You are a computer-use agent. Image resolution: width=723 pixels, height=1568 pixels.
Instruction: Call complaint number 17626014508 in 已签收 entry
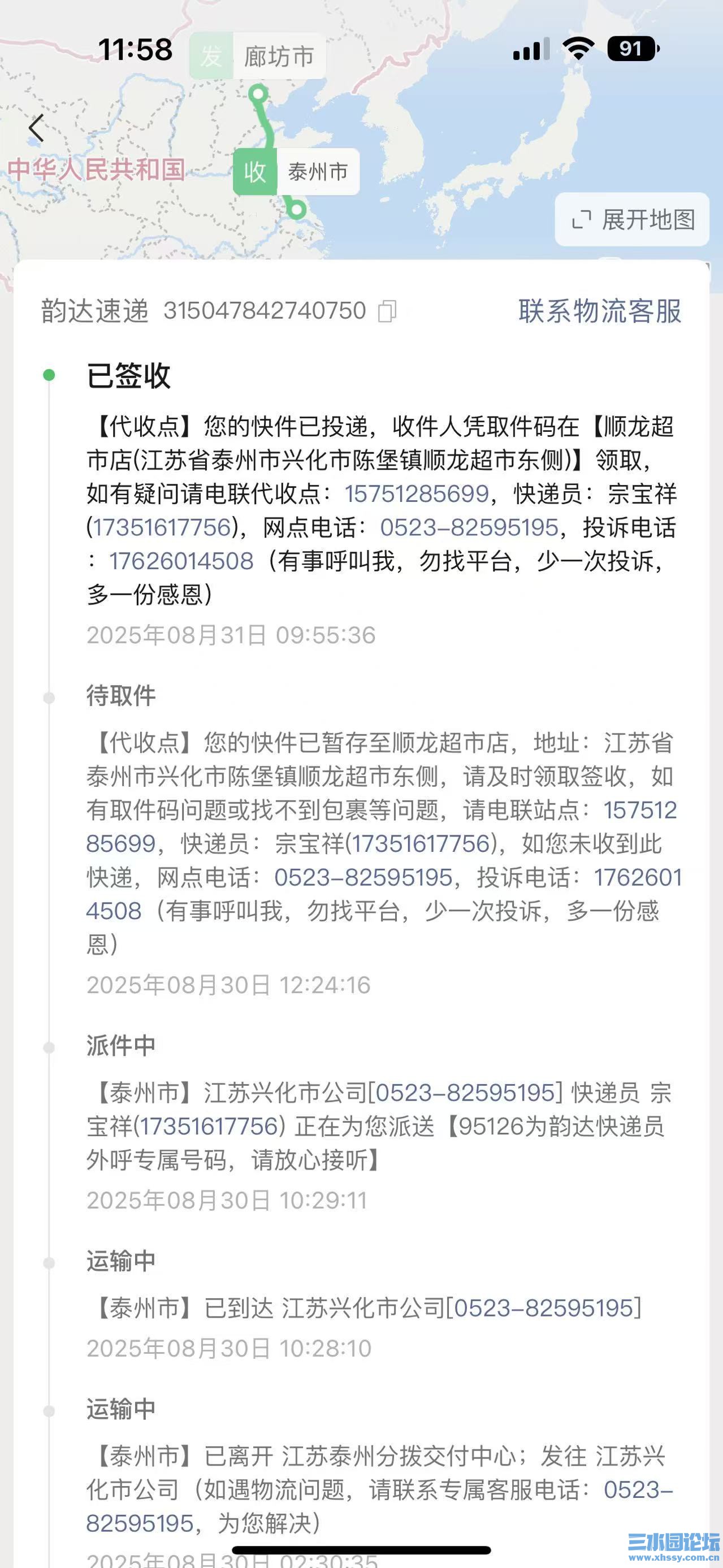click(181, 561)
